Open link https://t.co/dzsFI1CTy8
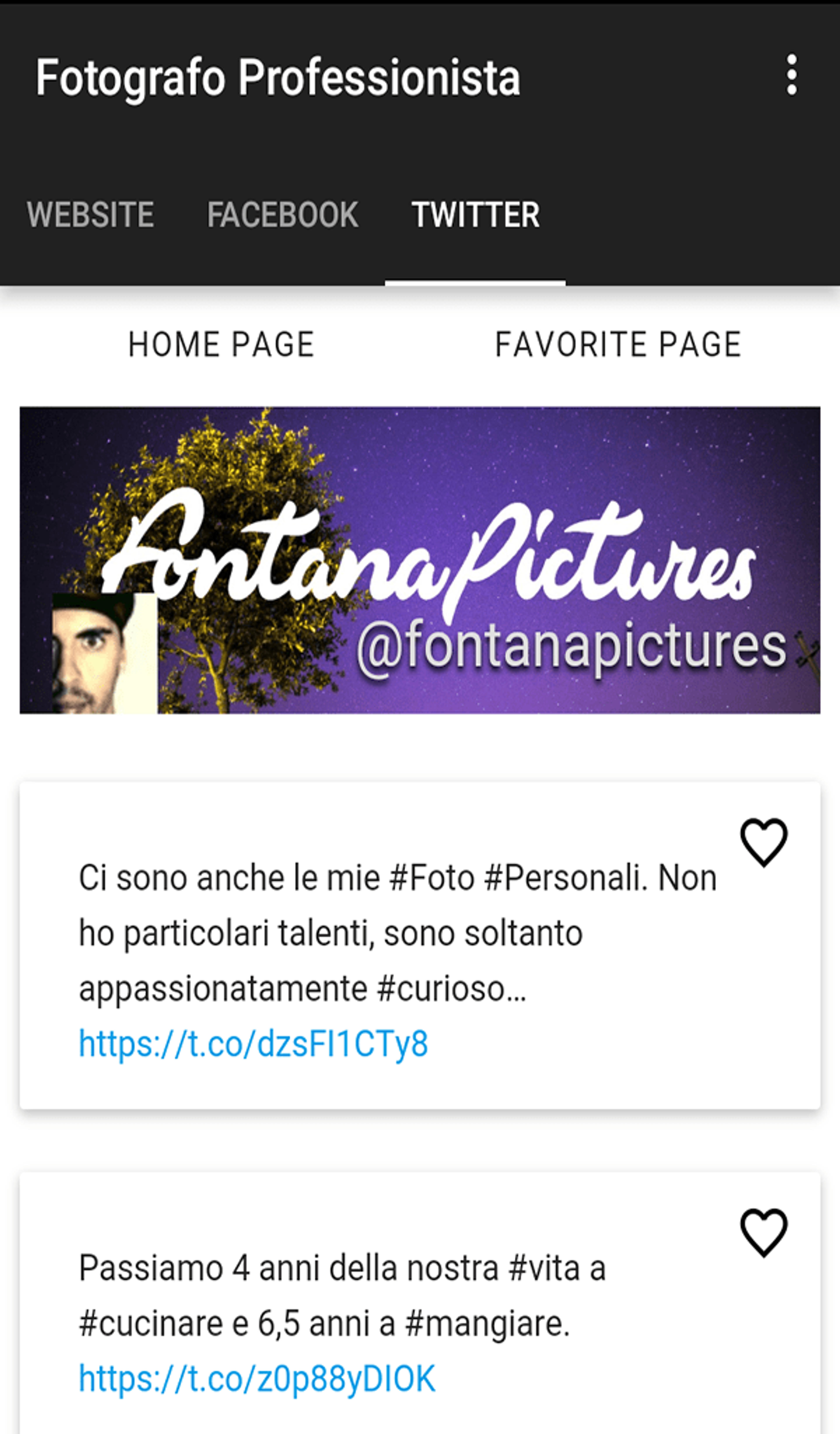Viewport: 840px width, 1434px height. [x=253, y=1044]
